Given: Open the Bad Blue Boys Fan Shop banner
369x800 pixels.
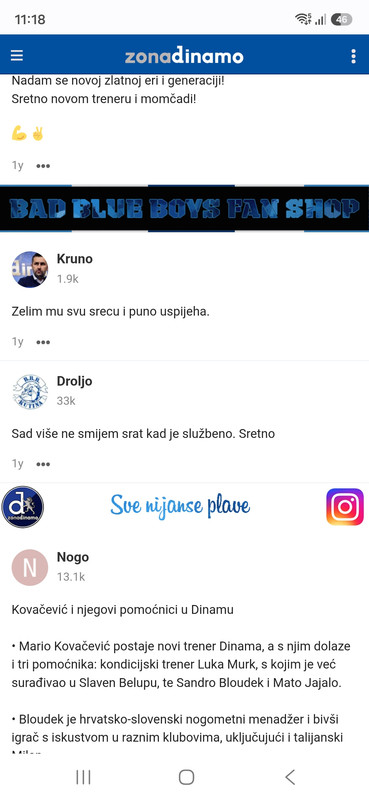Looking at the screenshot, I should [184, 208].
